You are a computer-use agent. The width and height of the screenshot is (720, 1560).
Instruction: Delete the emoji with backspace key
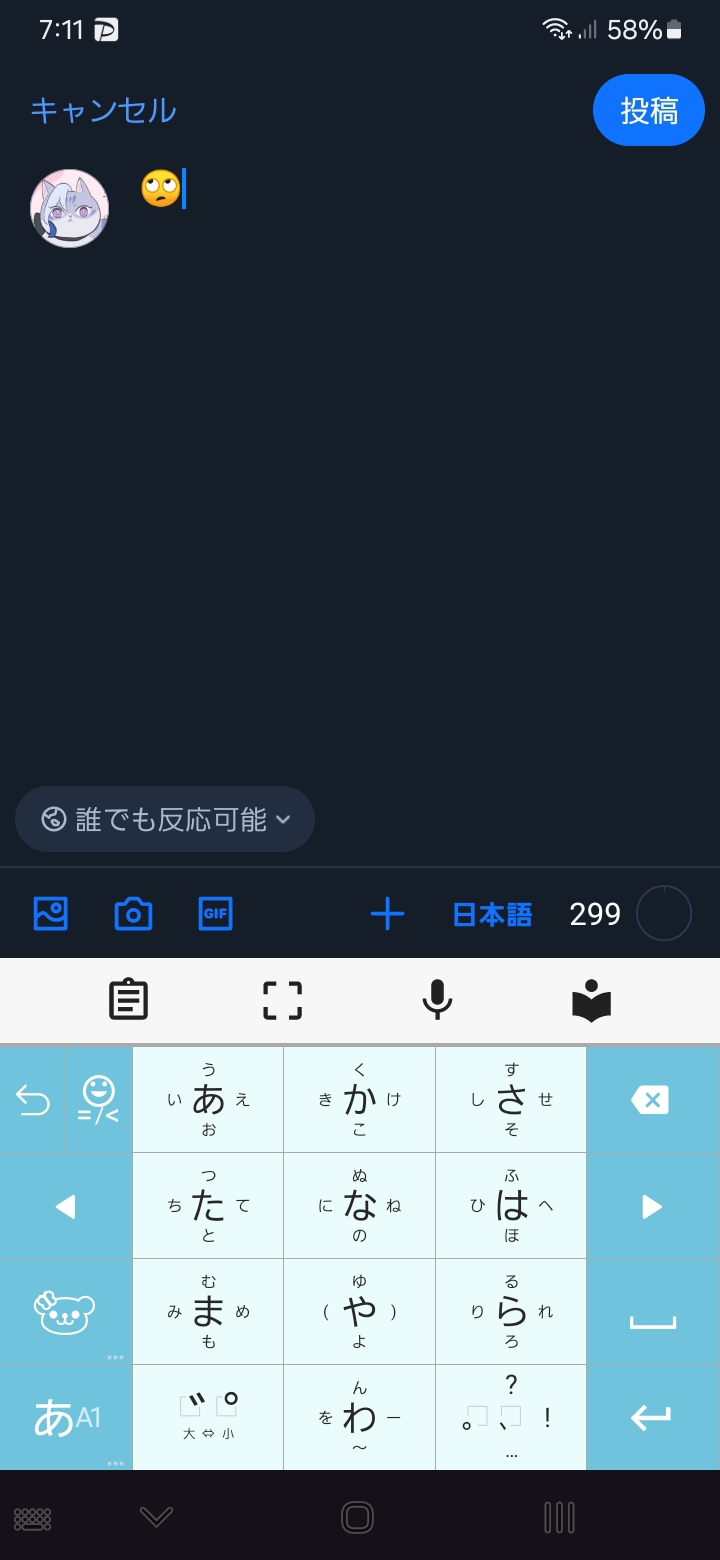[650, 1100]
